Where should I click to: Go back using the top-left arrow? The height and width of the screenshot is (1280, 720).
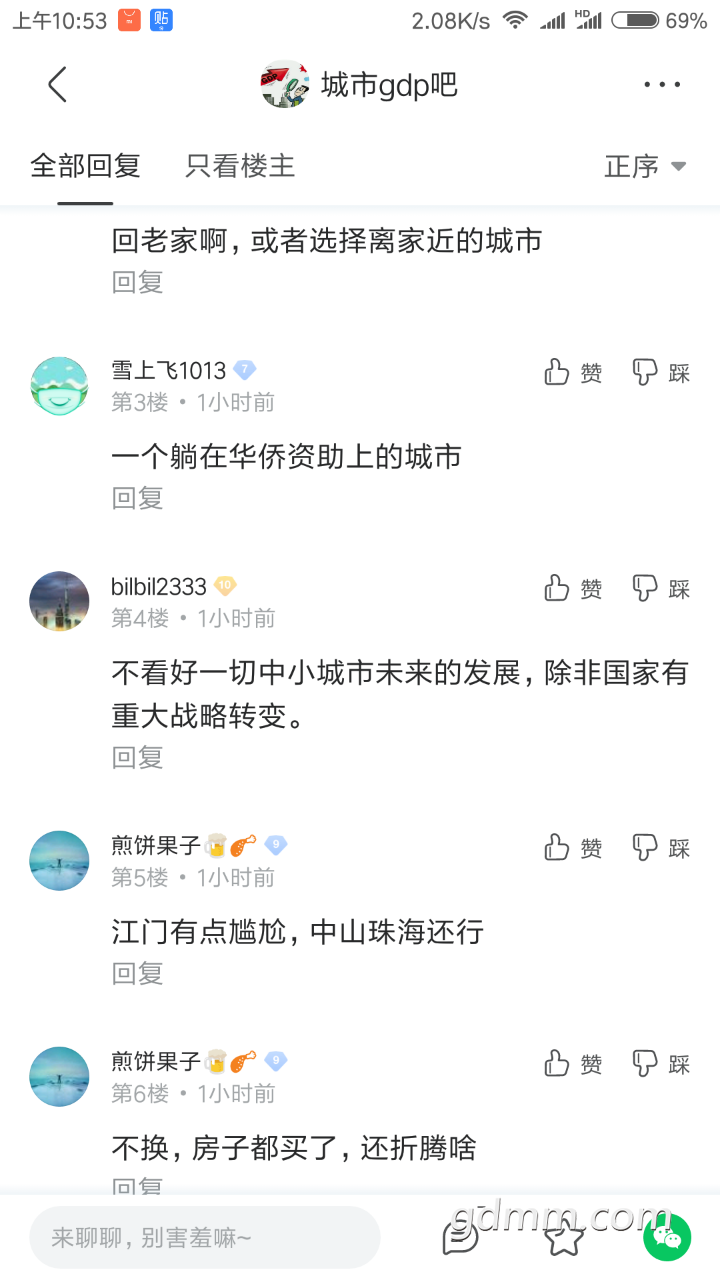click(58, 85)
